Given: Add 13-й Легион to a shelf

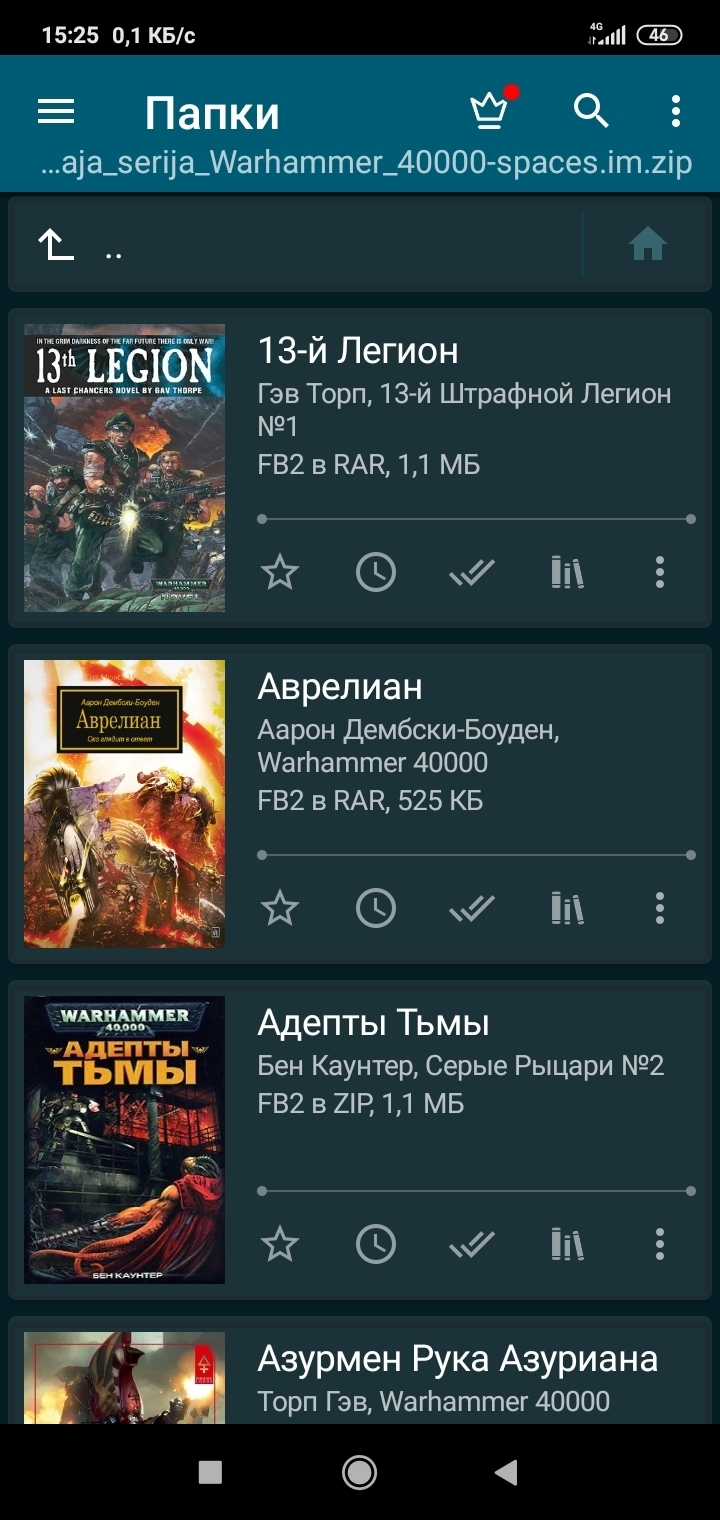Looking at the screenshot, I should tap(567, 572).
